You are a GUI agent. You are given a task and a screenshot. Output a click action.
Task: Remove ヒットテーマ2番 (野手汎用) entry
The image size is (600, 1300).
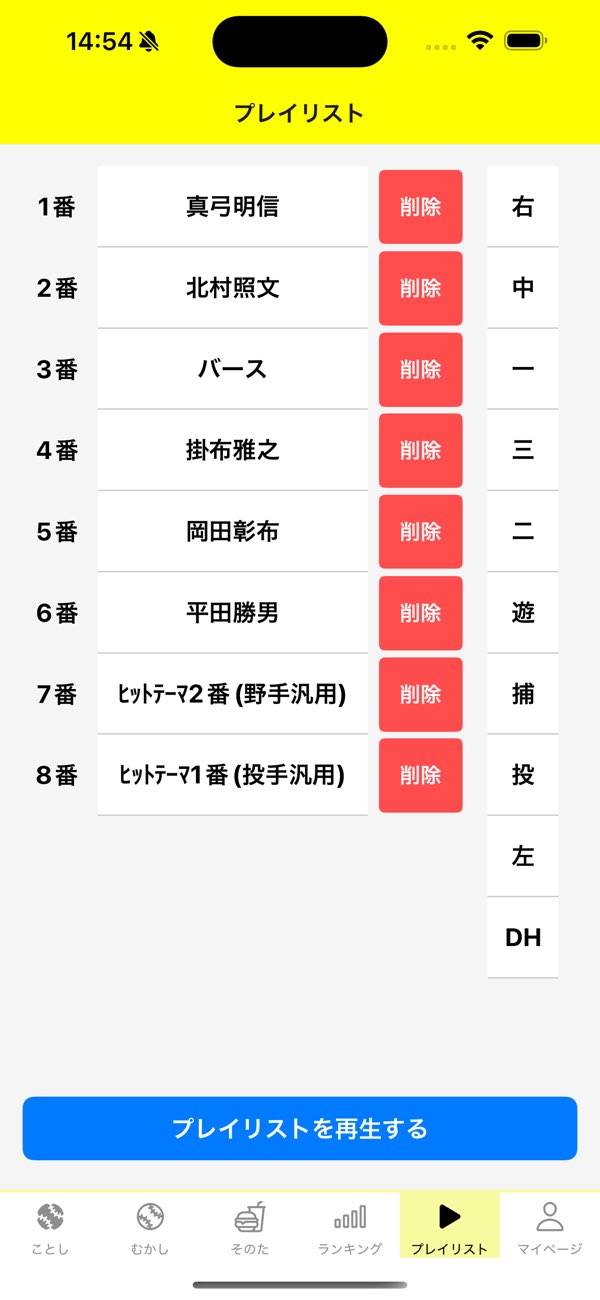tap(420, 693)
